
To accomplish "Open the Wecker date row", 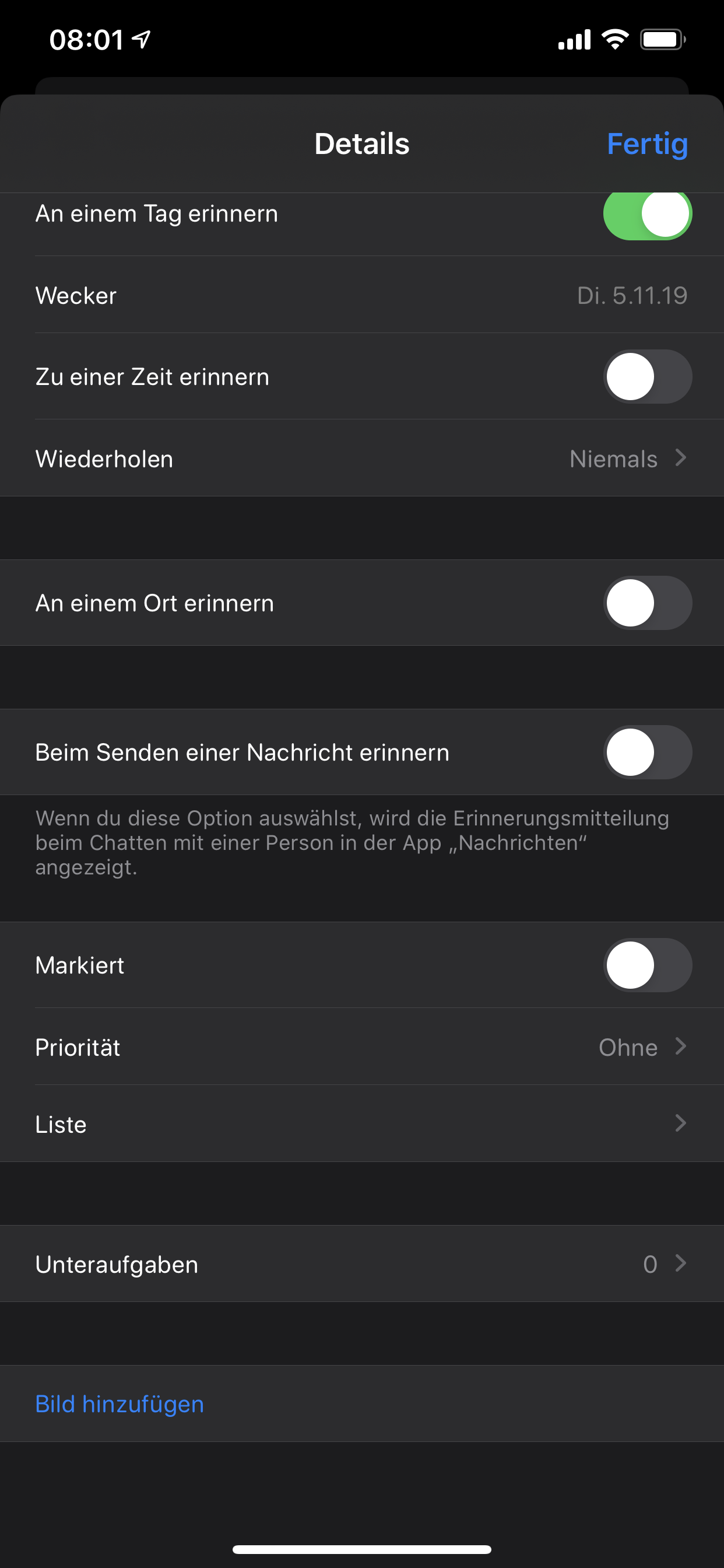I will [361, 295].
